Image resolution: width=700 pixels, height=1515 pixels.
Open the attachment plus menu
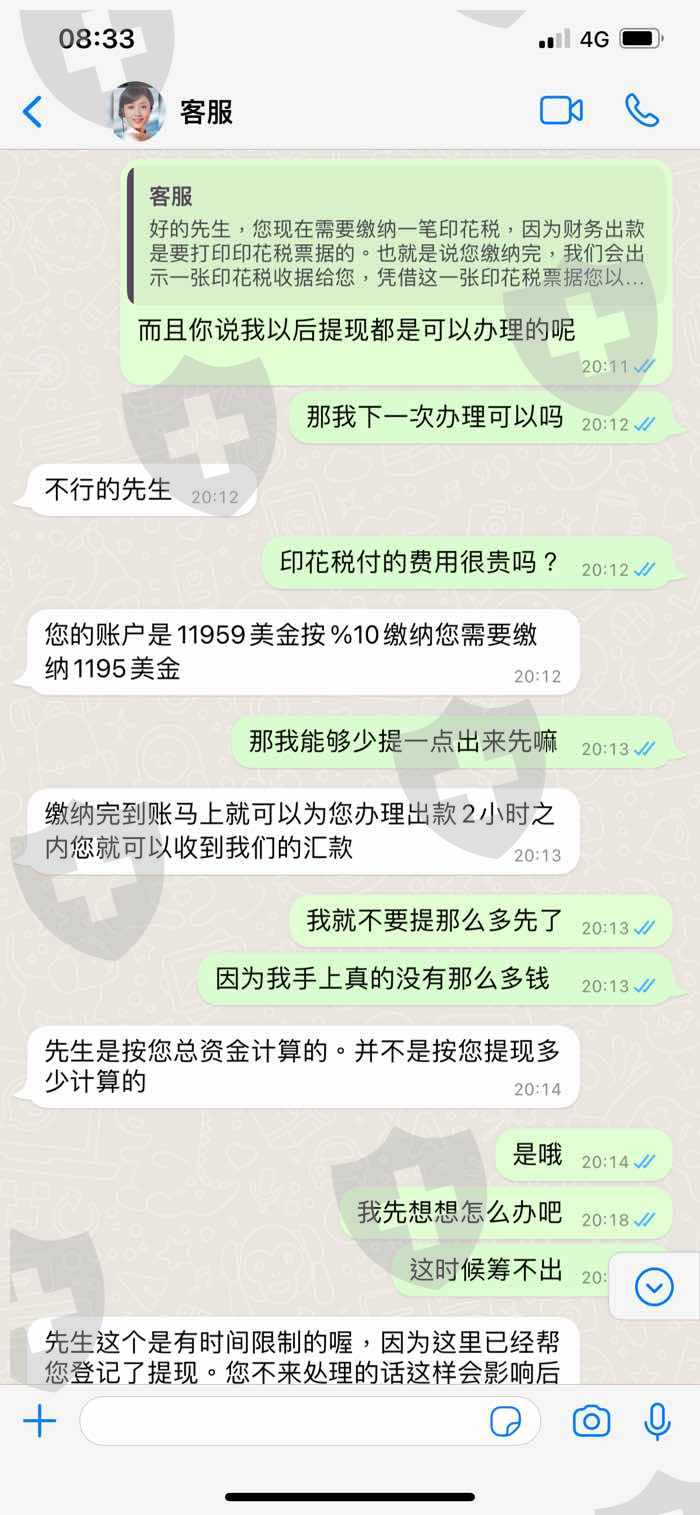(39, 1420)
